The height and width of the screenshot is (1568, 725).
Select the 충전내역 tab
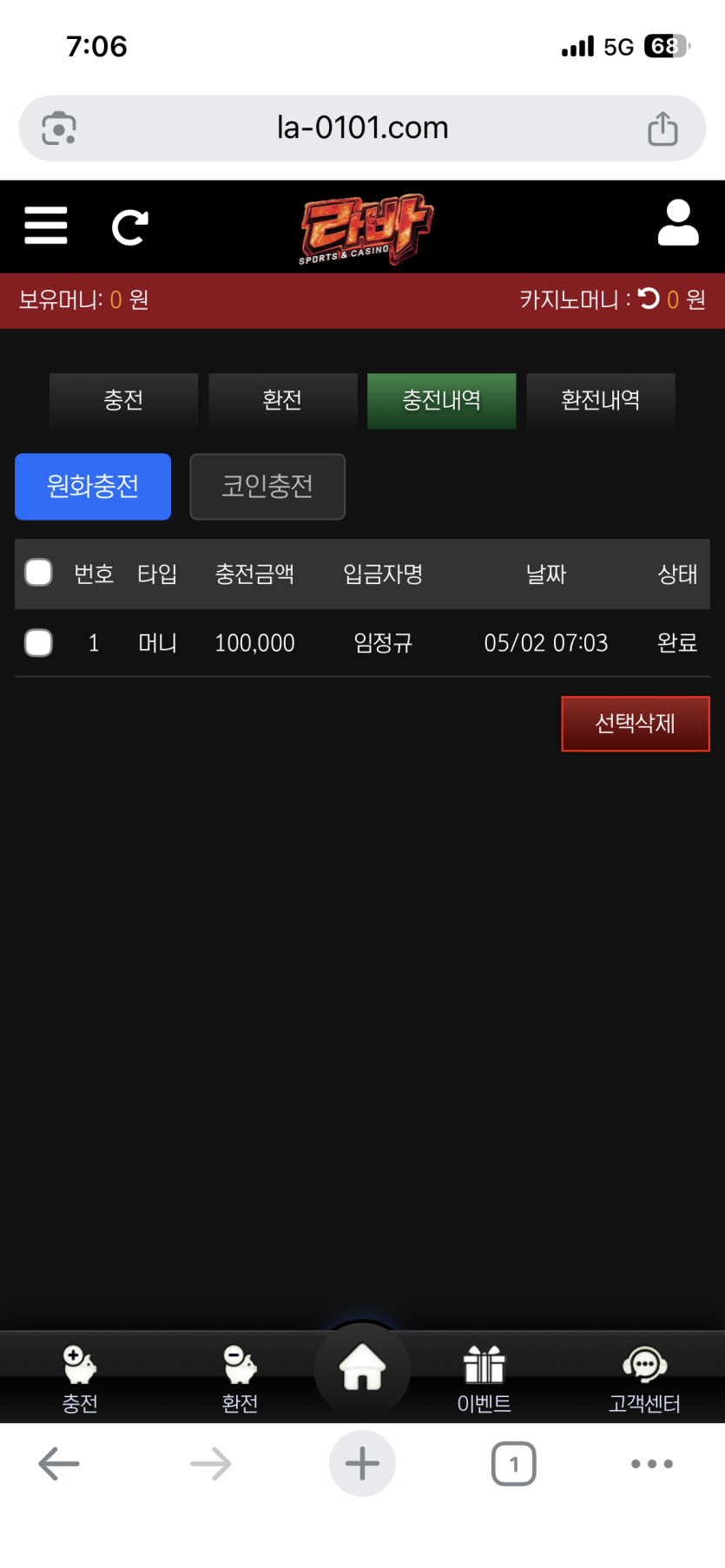tap(442, 400)
